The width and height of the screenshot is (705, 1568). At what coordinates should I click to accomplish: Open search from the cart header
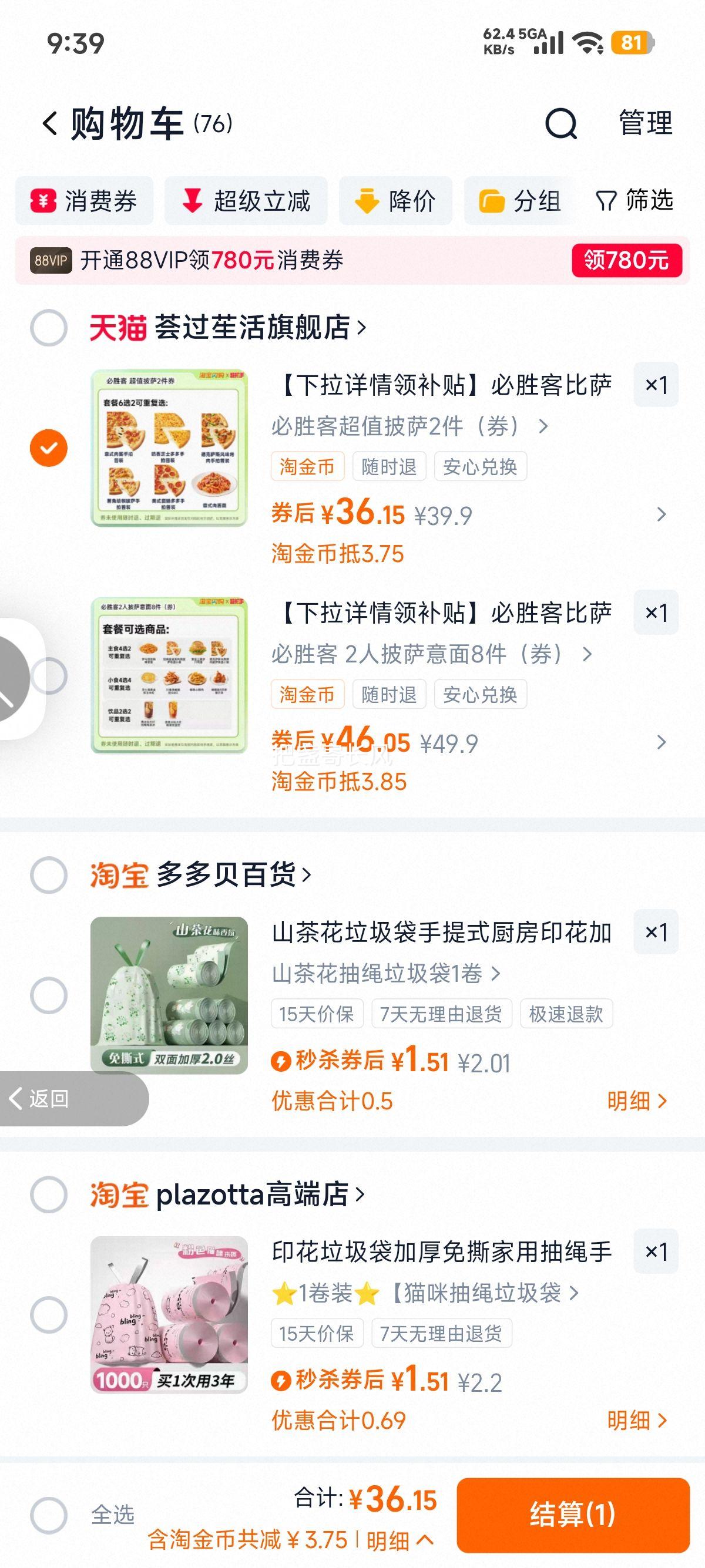click(560, 123)
